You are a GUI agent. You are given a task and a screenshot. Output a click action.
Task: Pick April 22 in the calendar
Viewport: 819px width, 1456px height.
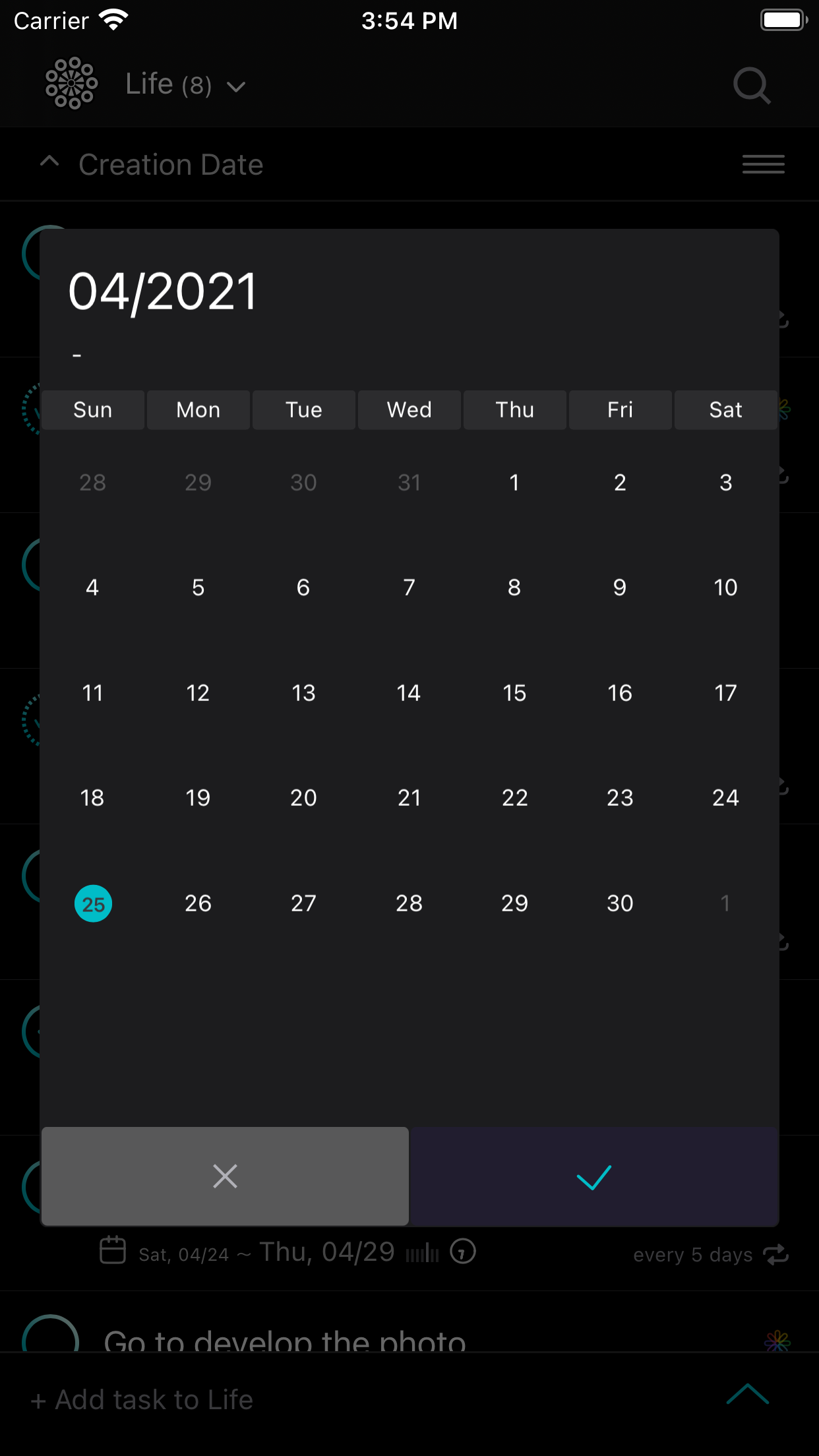(x=514, y=798)
